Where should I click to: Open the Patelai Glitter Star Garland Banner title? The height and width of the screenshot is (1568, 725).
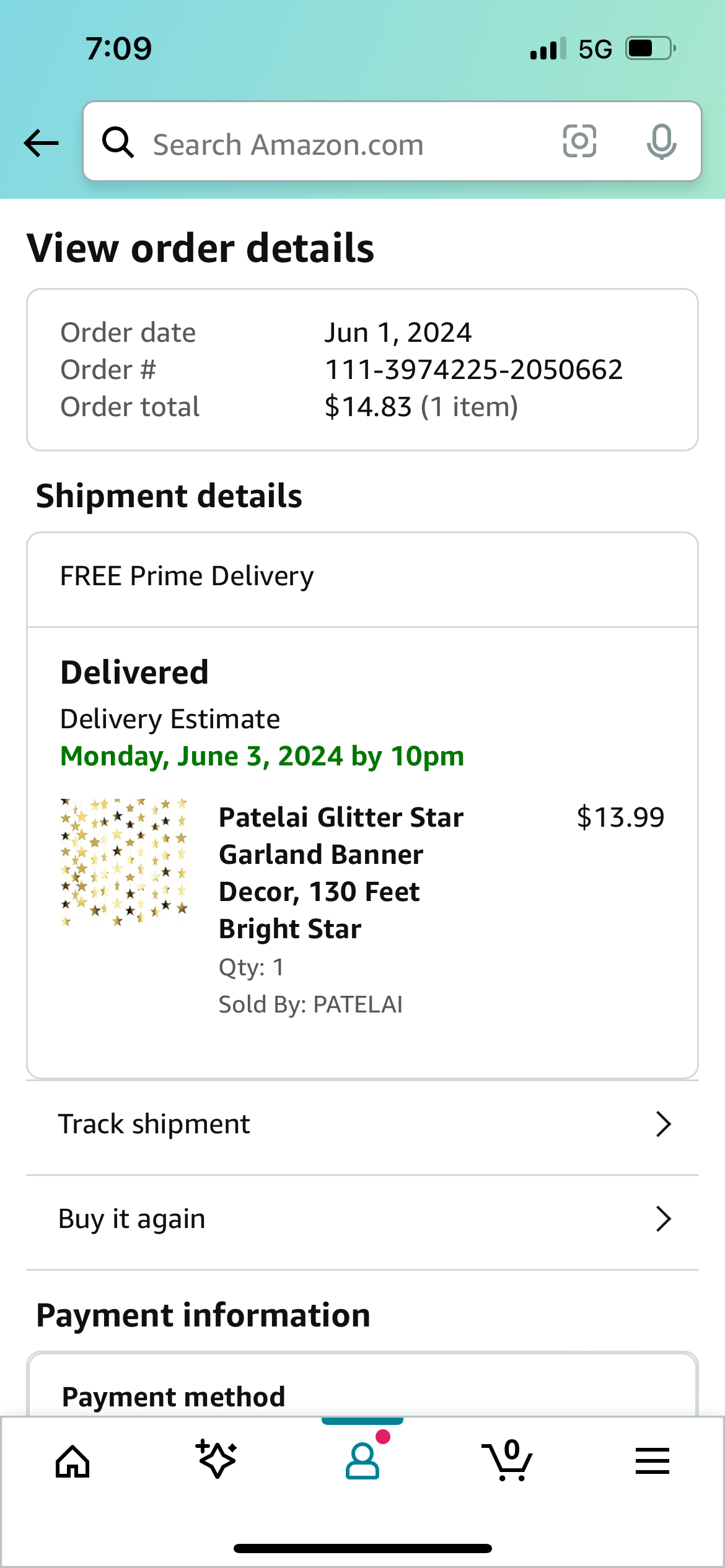[x=341, y=873]
